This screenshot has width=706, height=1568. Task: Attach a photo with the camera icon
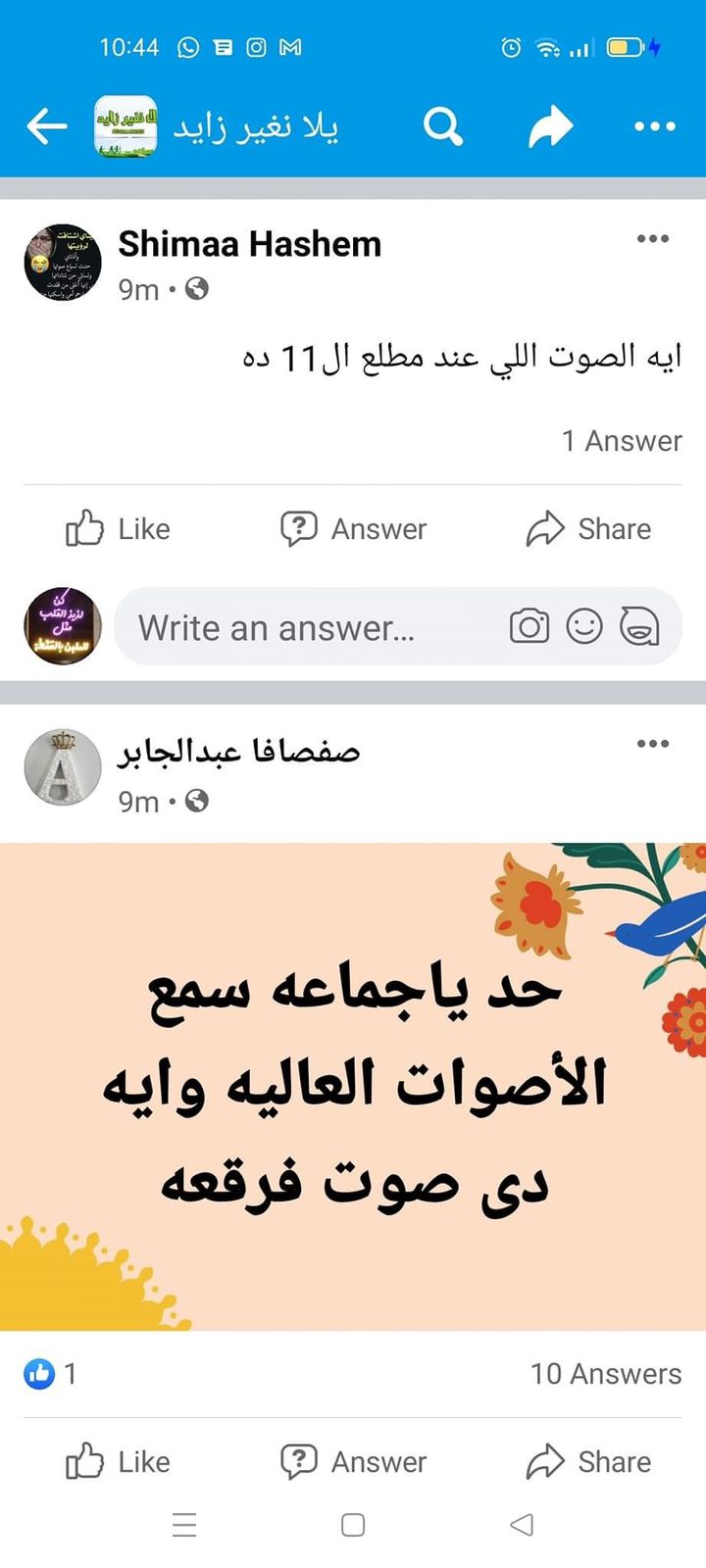click(x=529, y=626)
